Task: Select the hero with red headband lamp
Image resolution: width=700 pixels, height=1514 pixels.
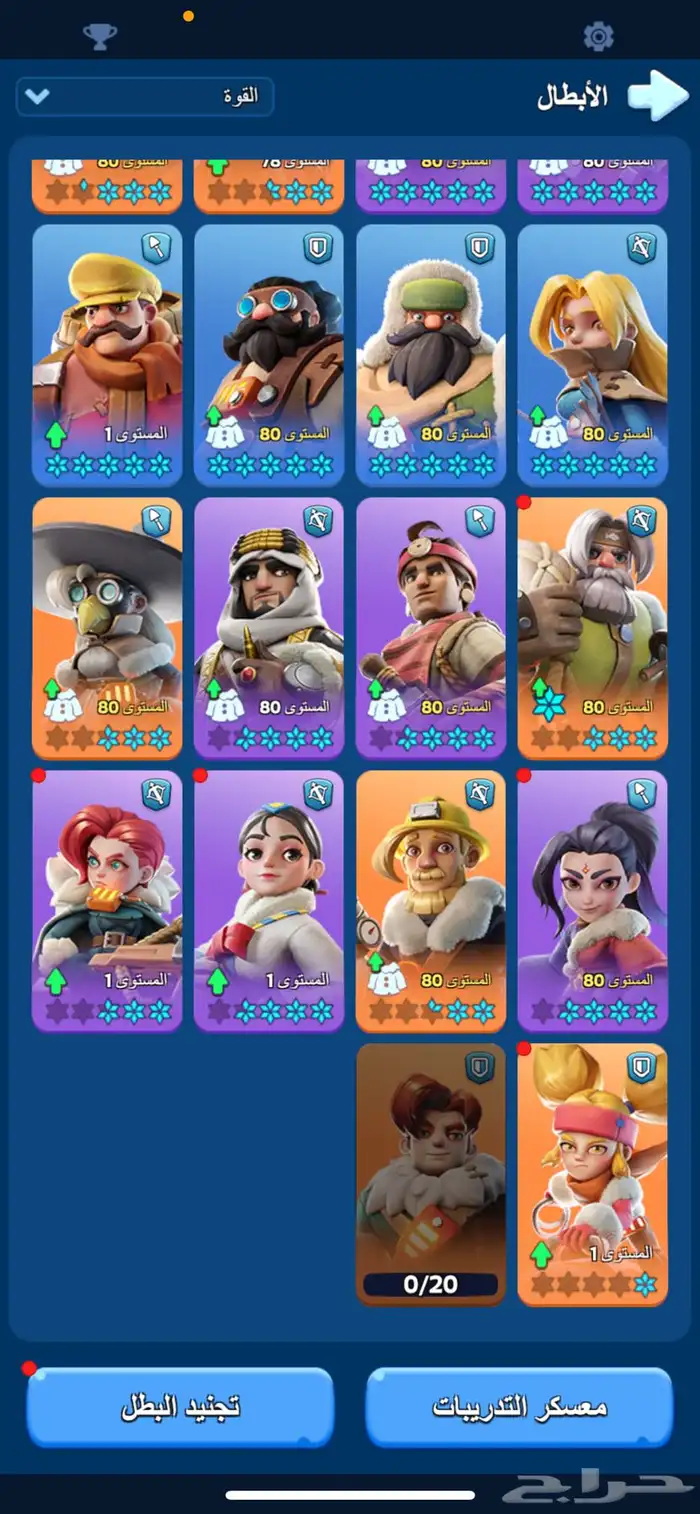Action: tap(431, 629)
